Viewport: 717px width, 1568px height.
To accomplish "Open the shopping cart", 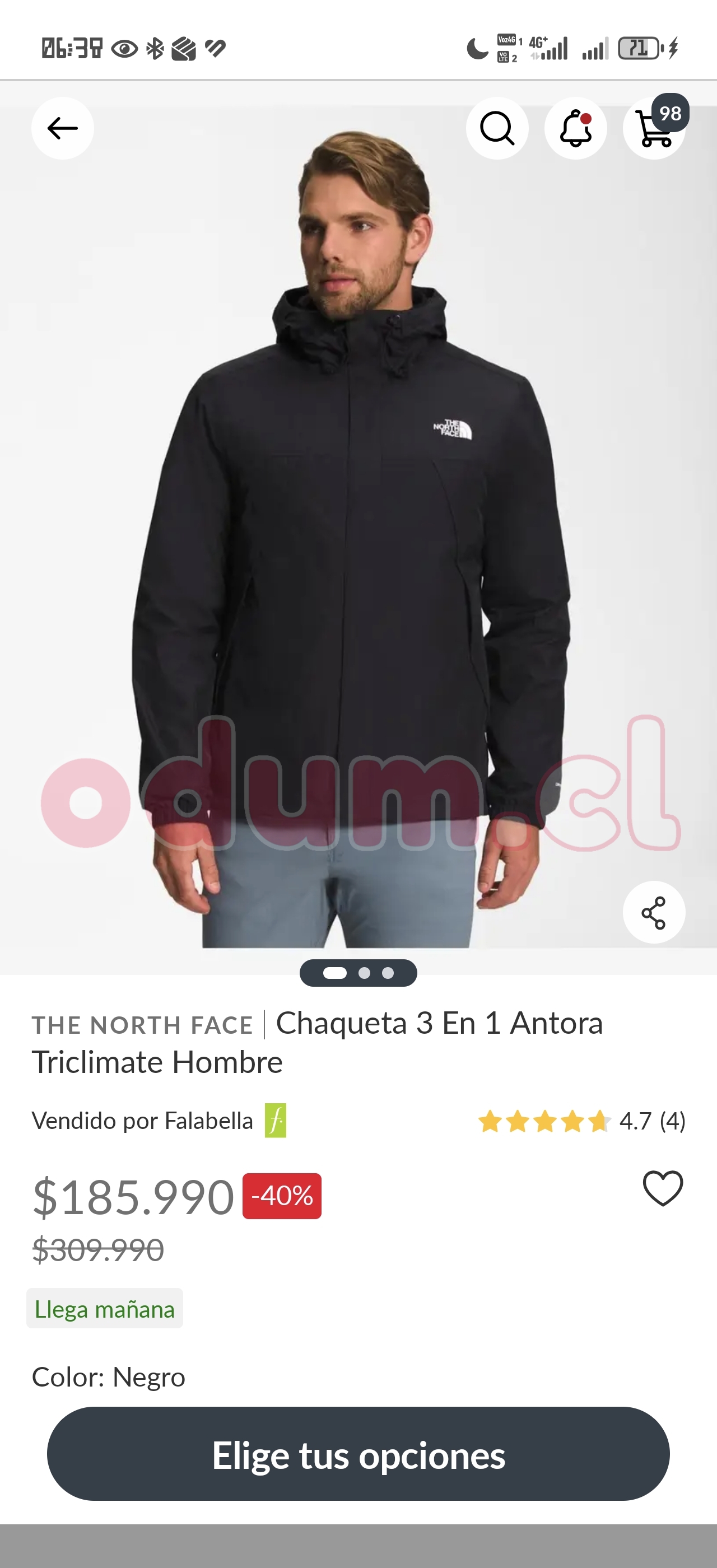I will coord(654,128).
